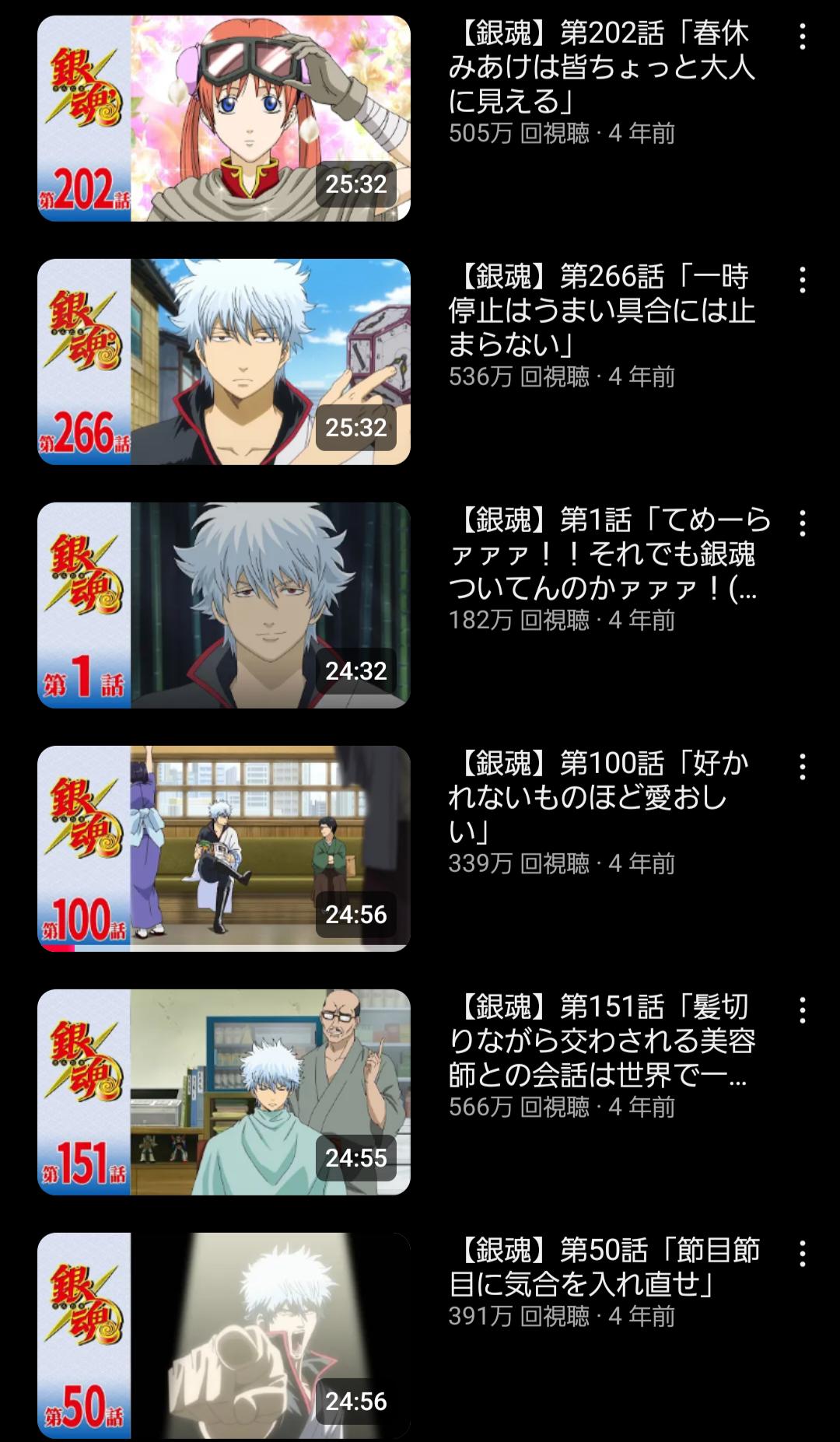Open more options for episode 266 video
This screenshot has height=1442, width=840.
pyautogui.click(x=802, y=280)
